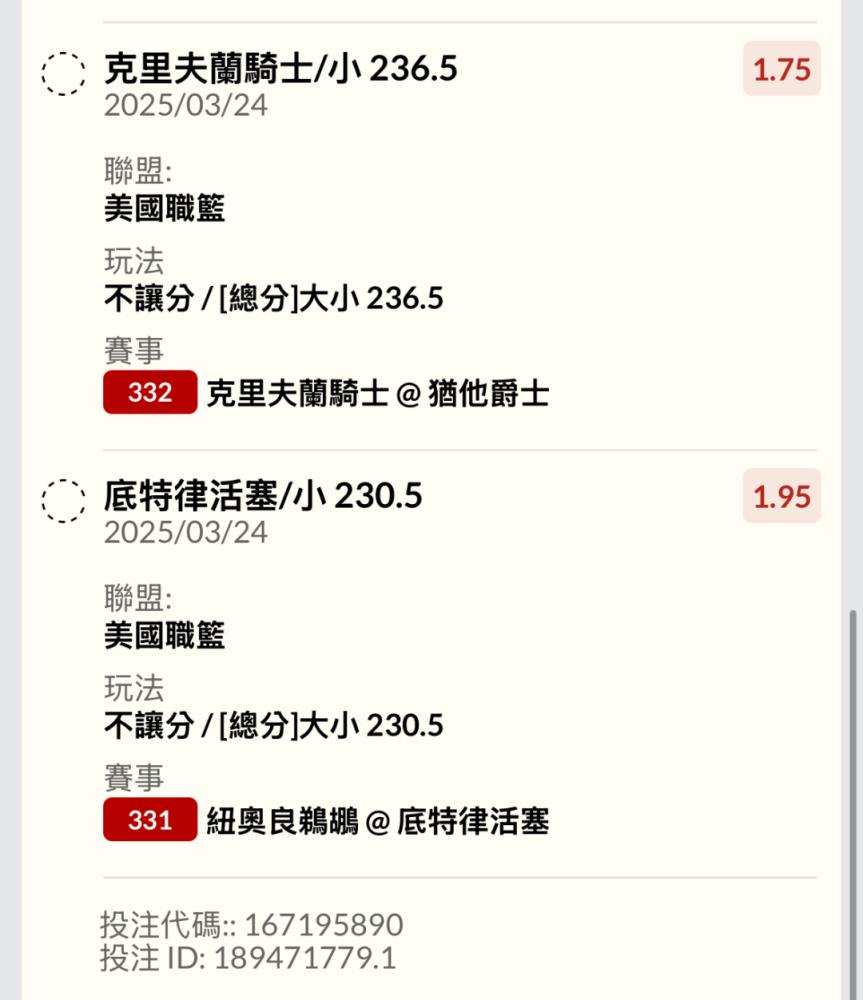
Task: Open the 克里夫蘭騎士/小 236.5 bet entry
Action: [281, 69]
